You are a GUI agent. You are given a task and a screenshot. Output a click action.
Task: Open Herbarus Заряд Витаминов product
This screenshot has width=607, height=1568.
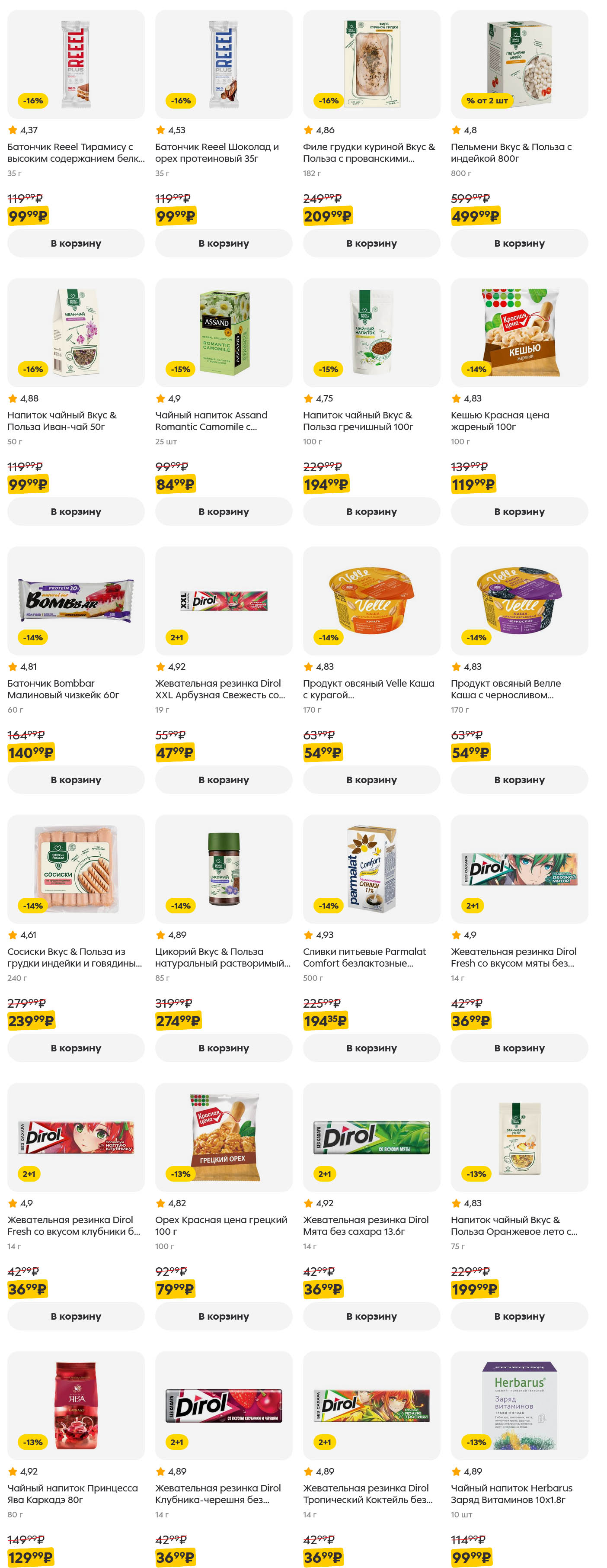click(511, 1494)
